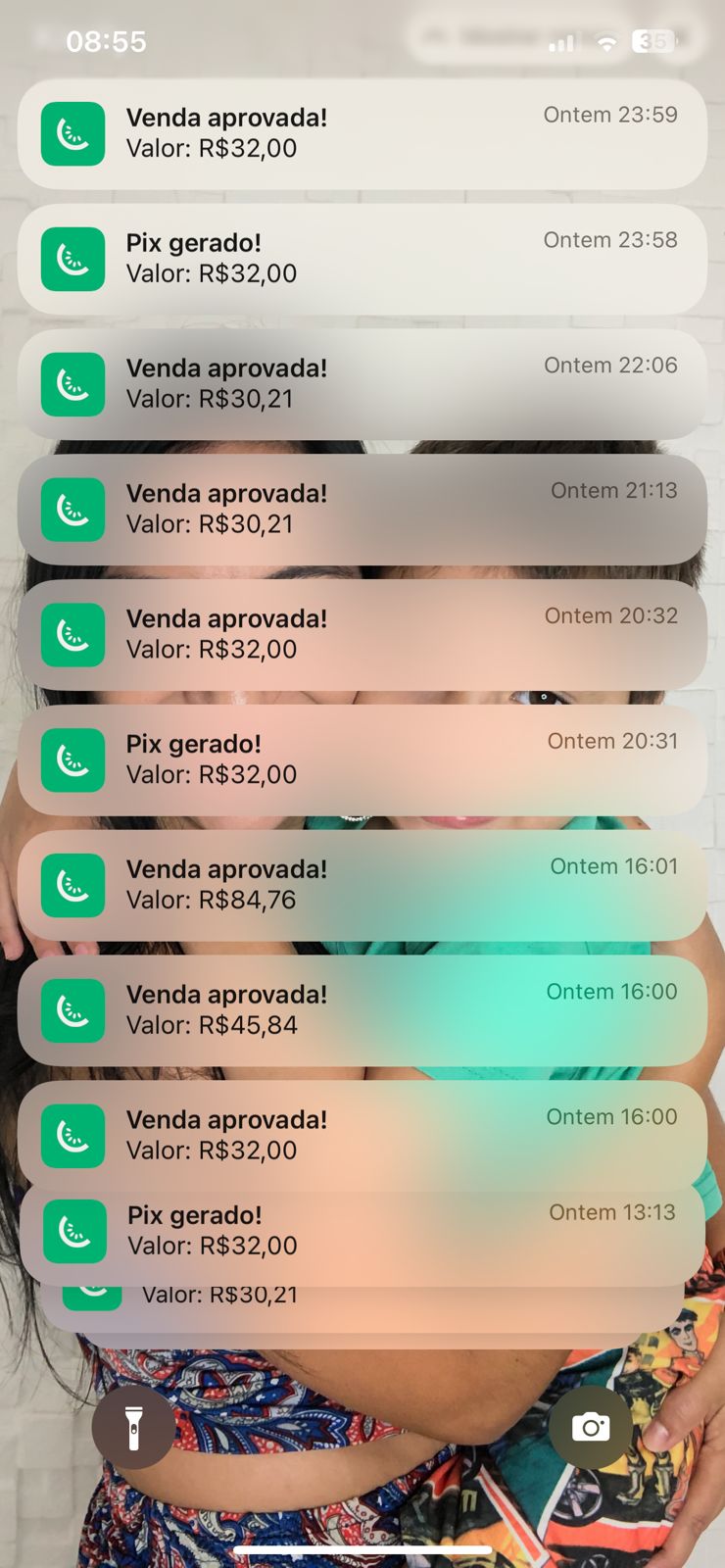Open the Pix gerado notification from Ontem 23:58
This screenshot has width=725, height=1568.
(x=362, y=259)
